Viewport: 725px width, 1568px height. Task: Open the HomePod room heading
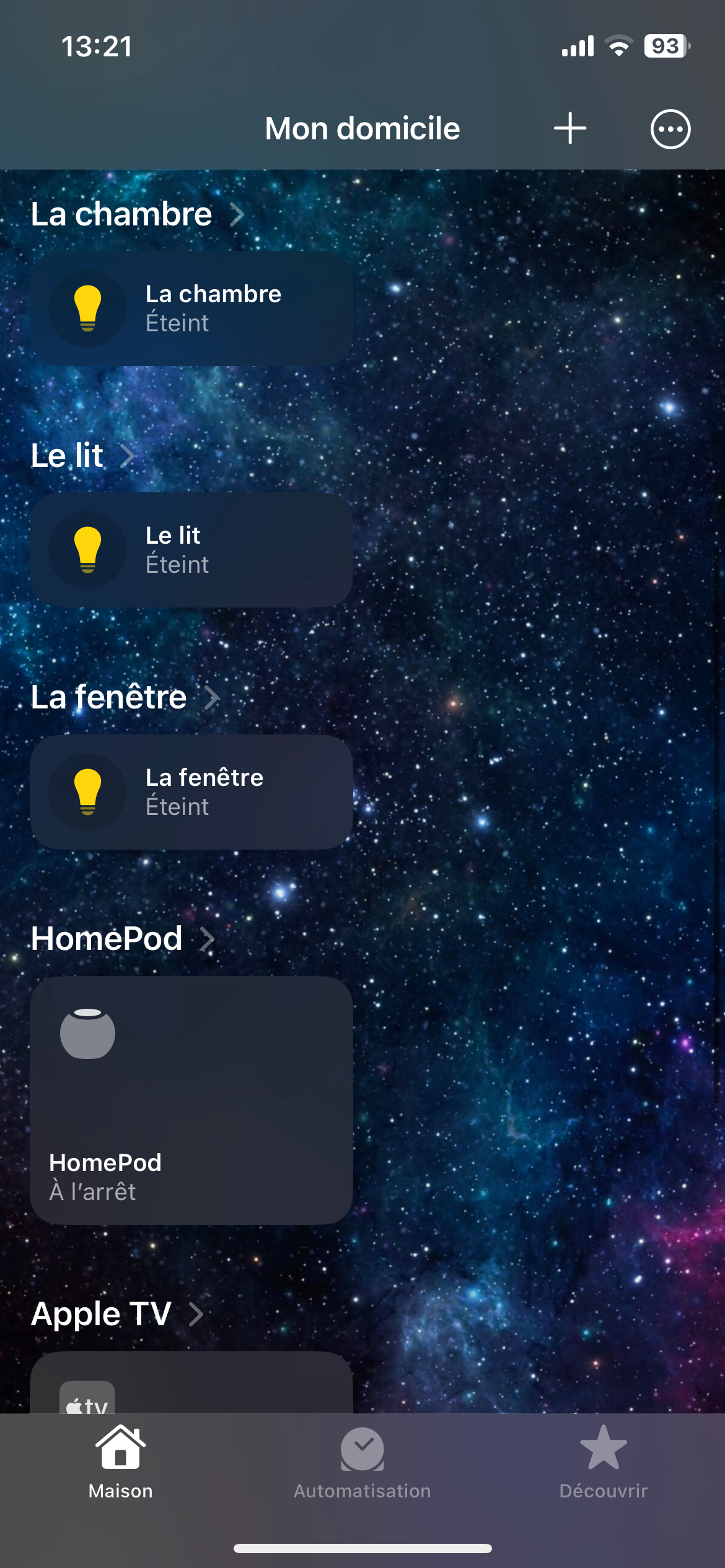tap(123, 939)
